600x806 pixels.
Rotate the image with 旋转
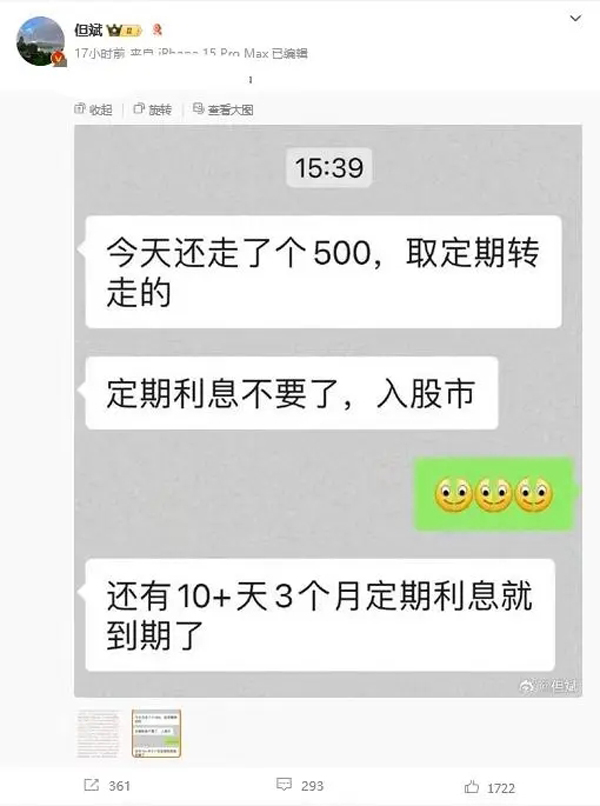pos(154,110)
